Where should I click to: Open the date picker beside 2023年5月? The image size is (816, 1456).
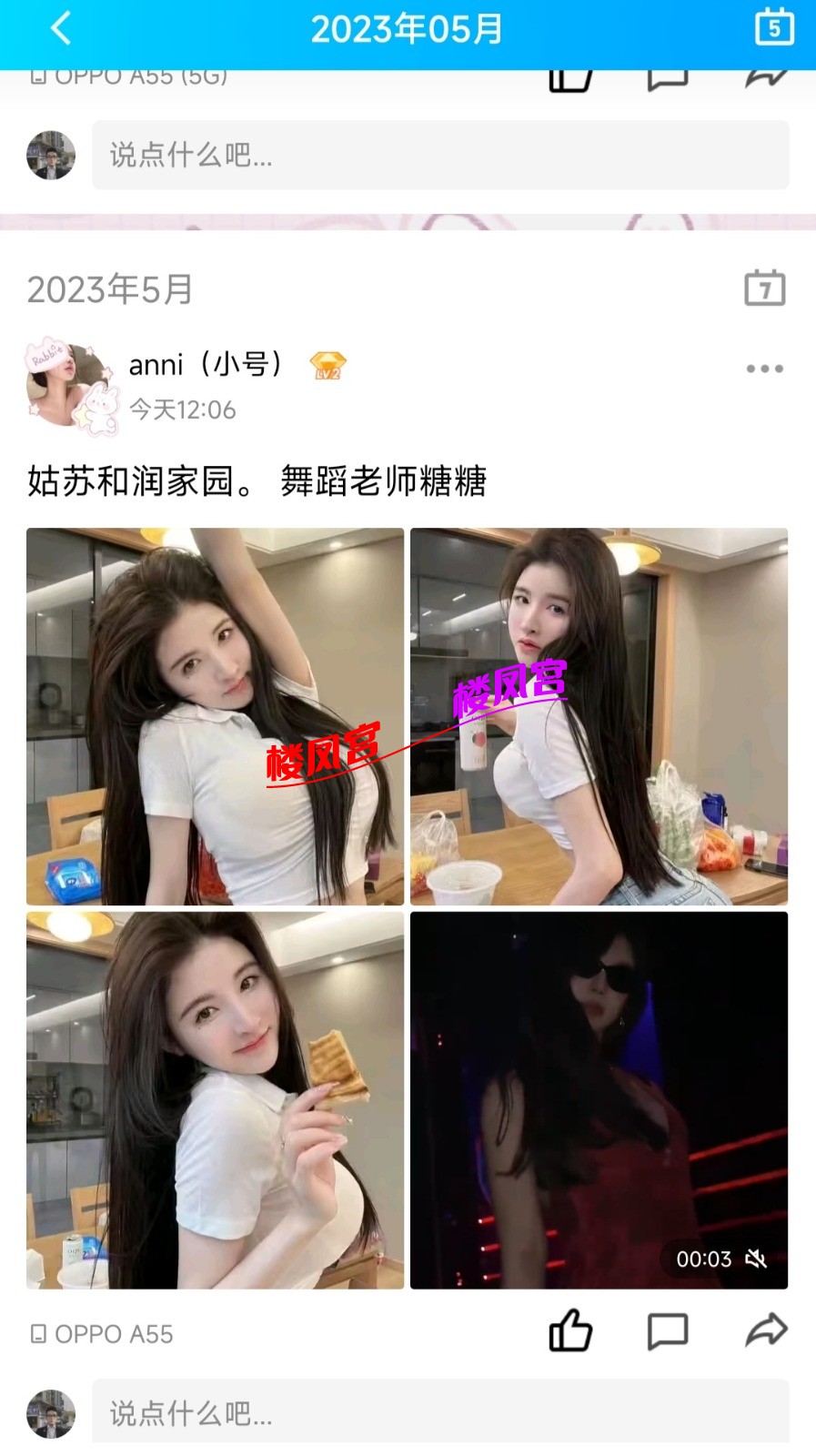coord(764,288)
